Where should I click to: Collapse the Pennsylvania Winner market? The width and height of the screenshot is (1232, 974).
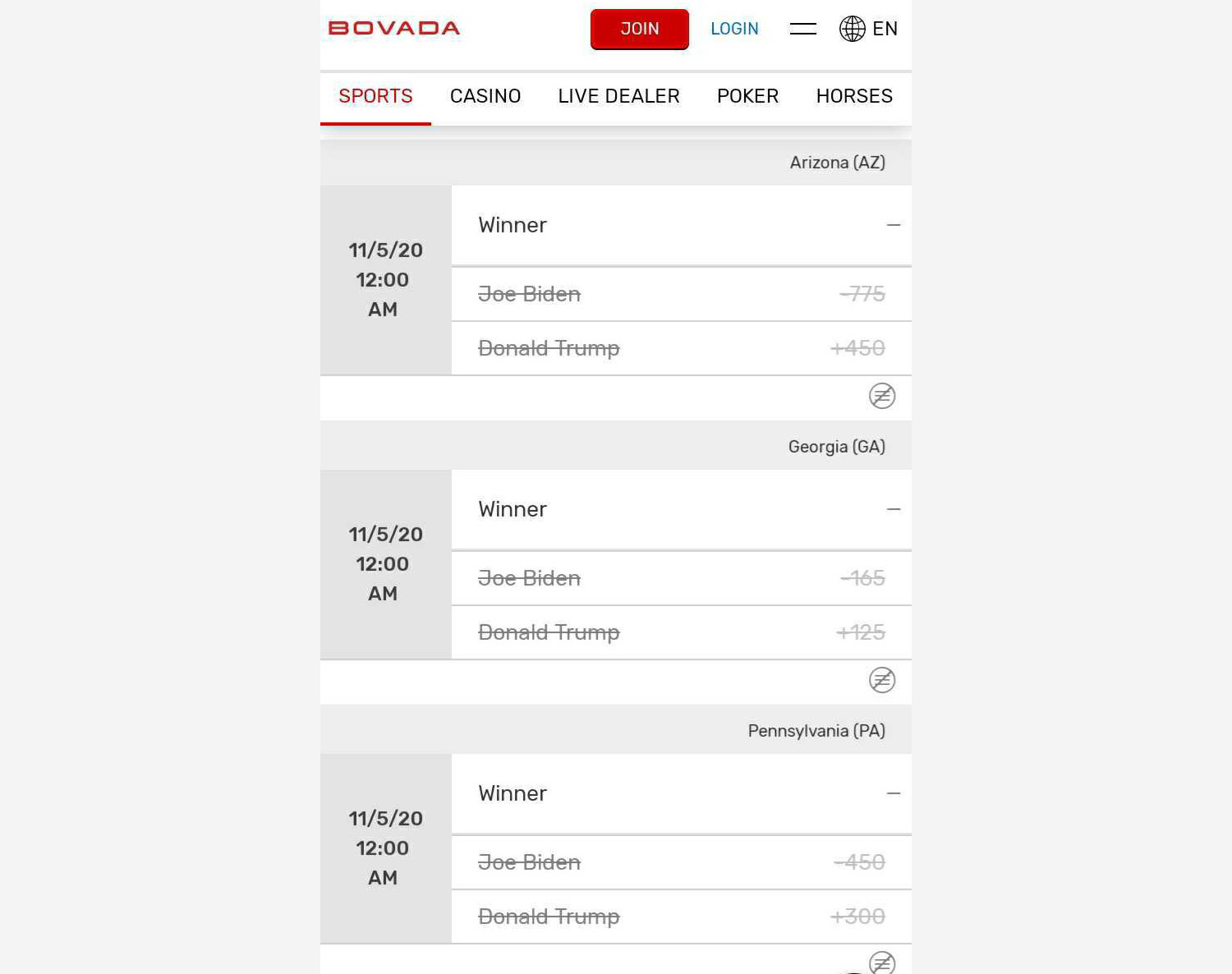click(894, 793)
